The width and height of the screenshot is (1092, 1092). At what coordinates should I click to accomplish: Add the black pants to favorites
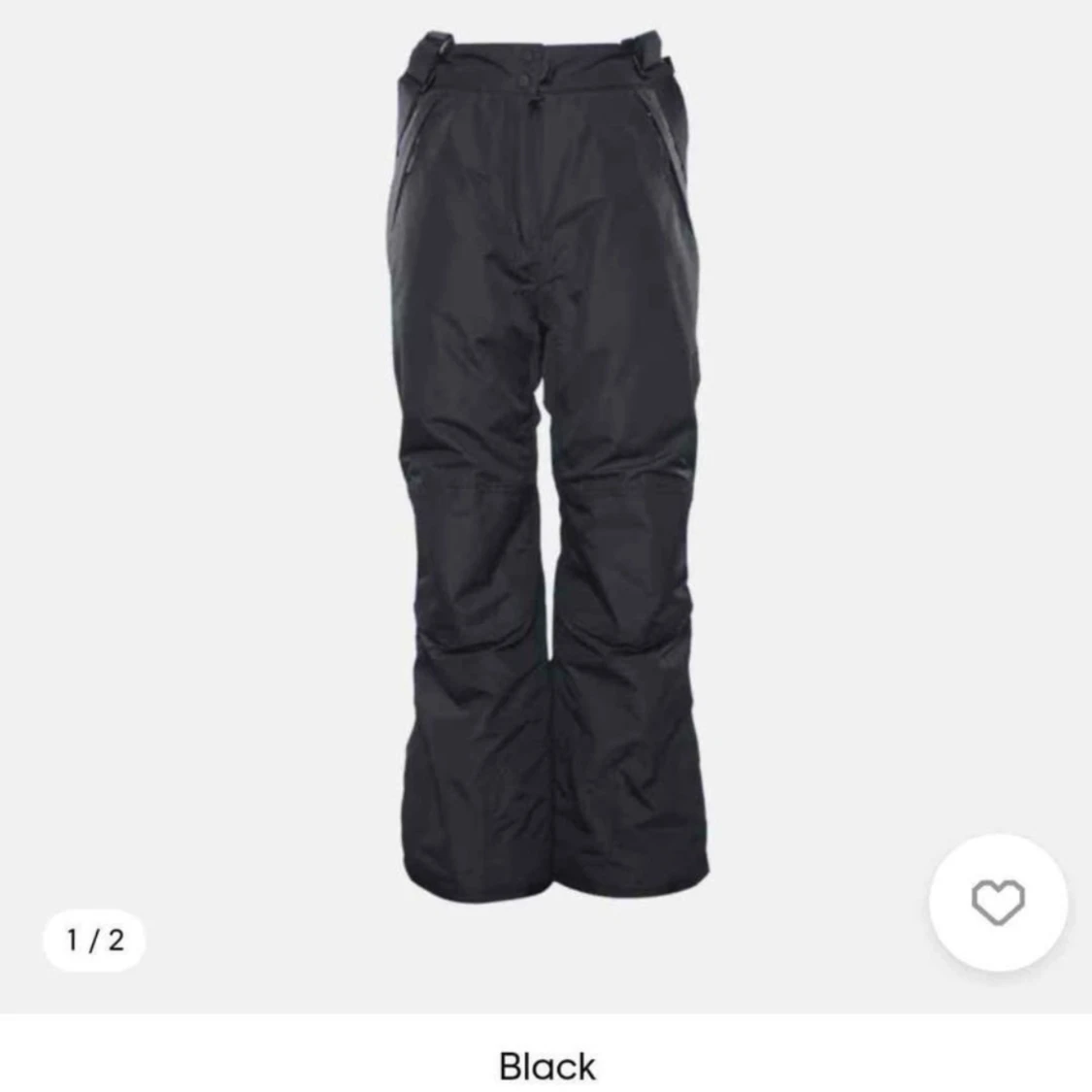click(x=997, y=904)
